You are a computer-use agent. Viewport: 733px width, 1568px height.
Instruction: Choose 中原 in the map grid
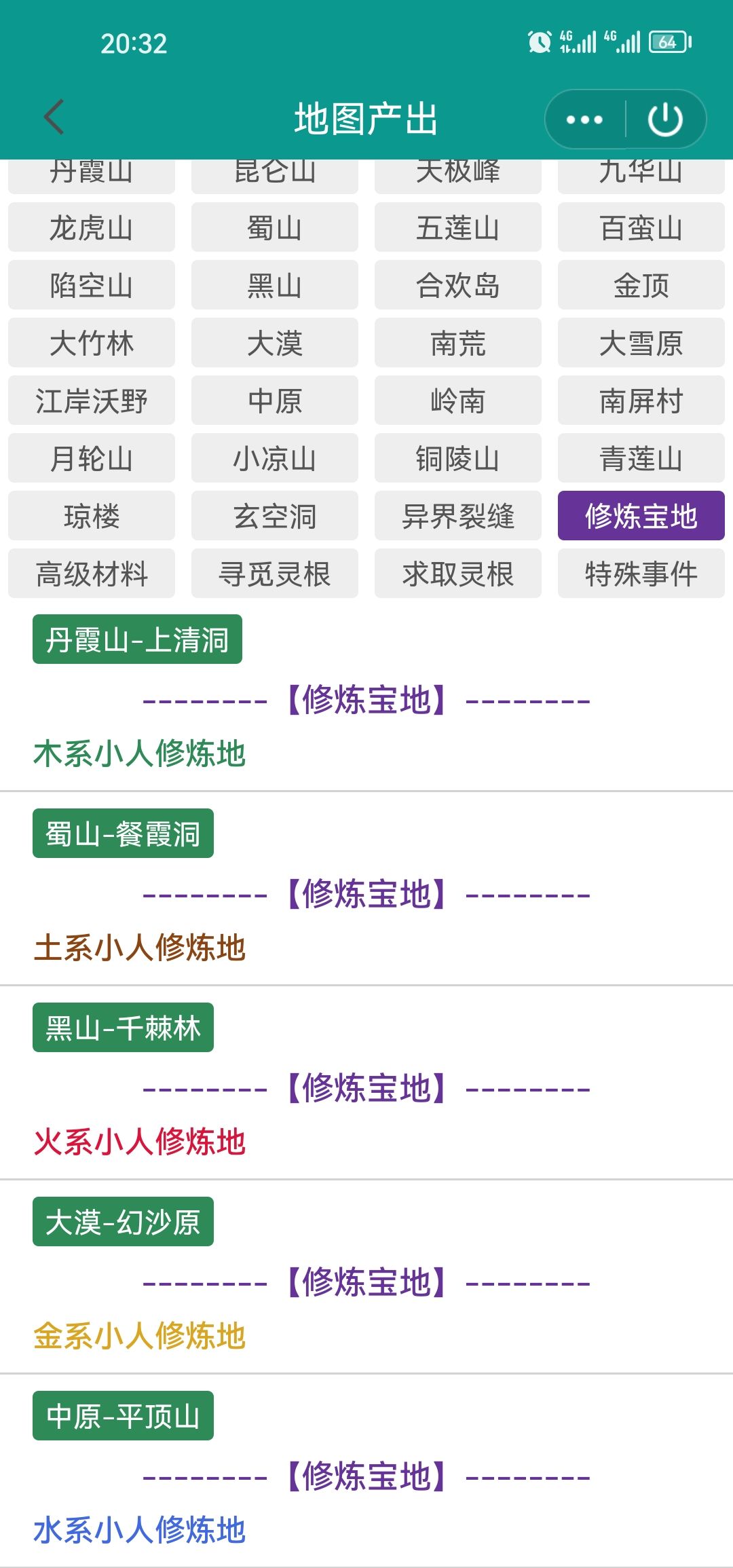275,400
